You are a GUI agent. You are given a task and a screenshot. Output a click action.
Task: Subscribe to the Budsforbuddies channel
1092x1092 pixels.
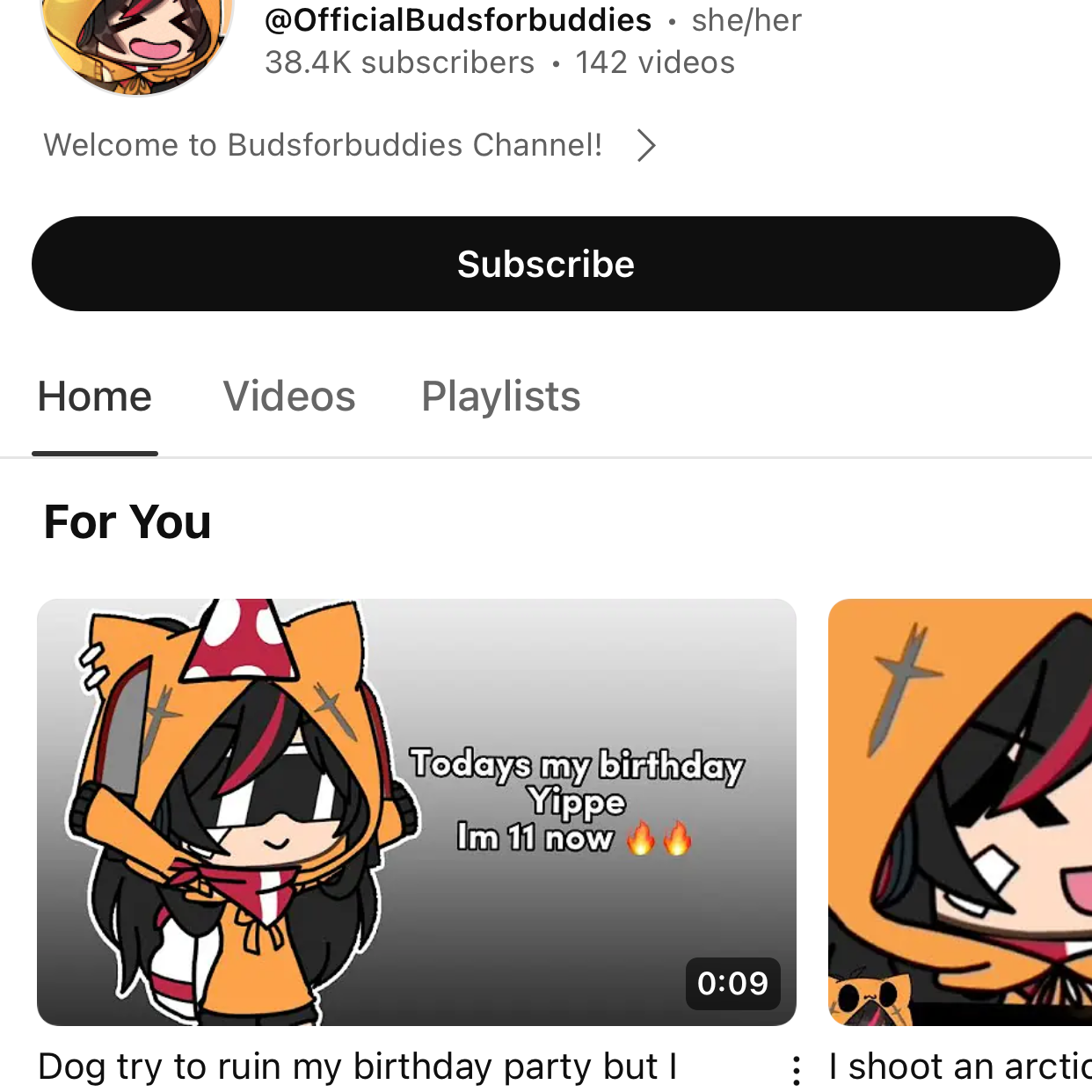545,264
